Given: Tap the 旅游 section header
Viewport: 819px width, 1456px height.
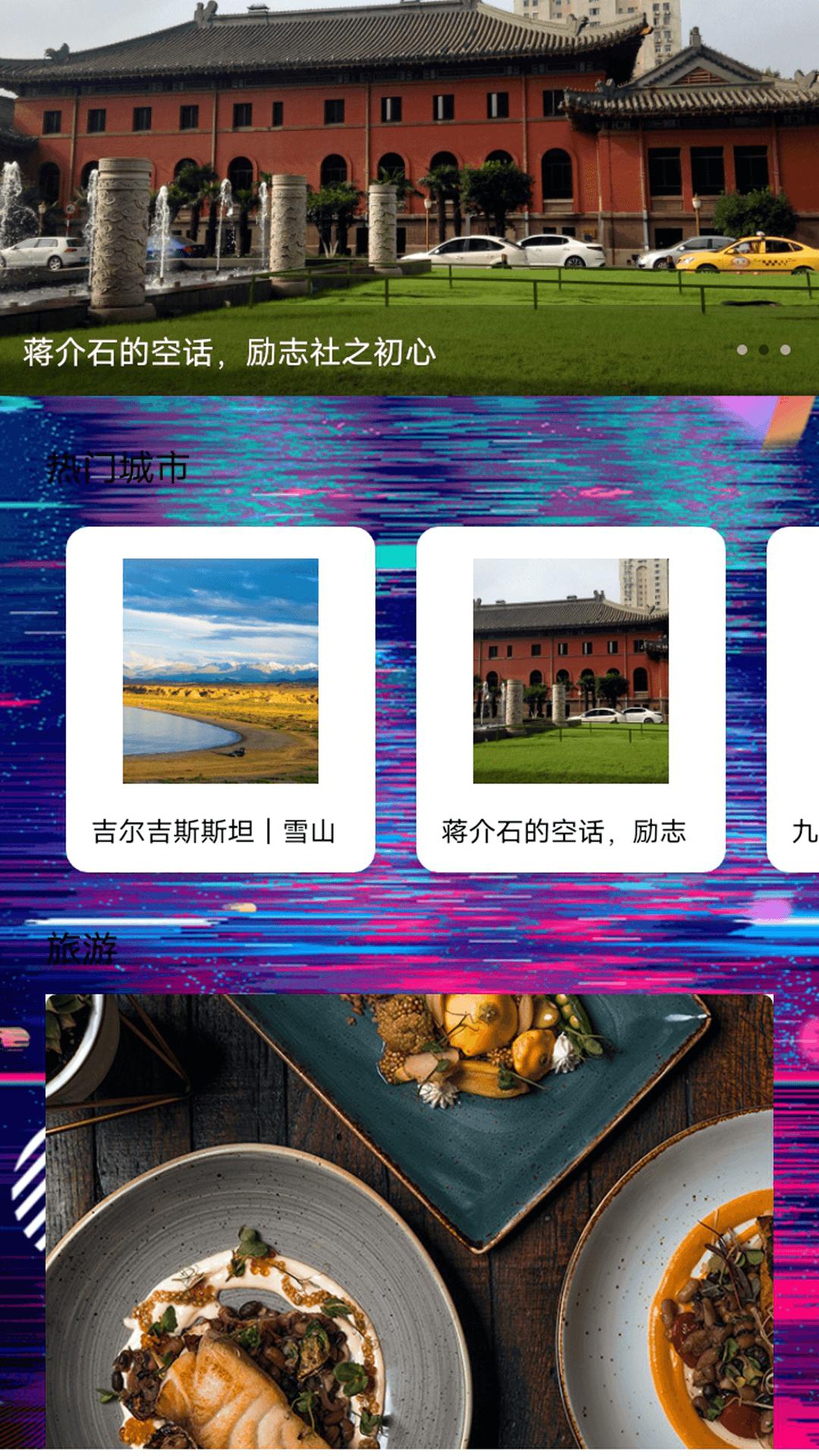Looking at the screenshot, I should tap(82, 948).
